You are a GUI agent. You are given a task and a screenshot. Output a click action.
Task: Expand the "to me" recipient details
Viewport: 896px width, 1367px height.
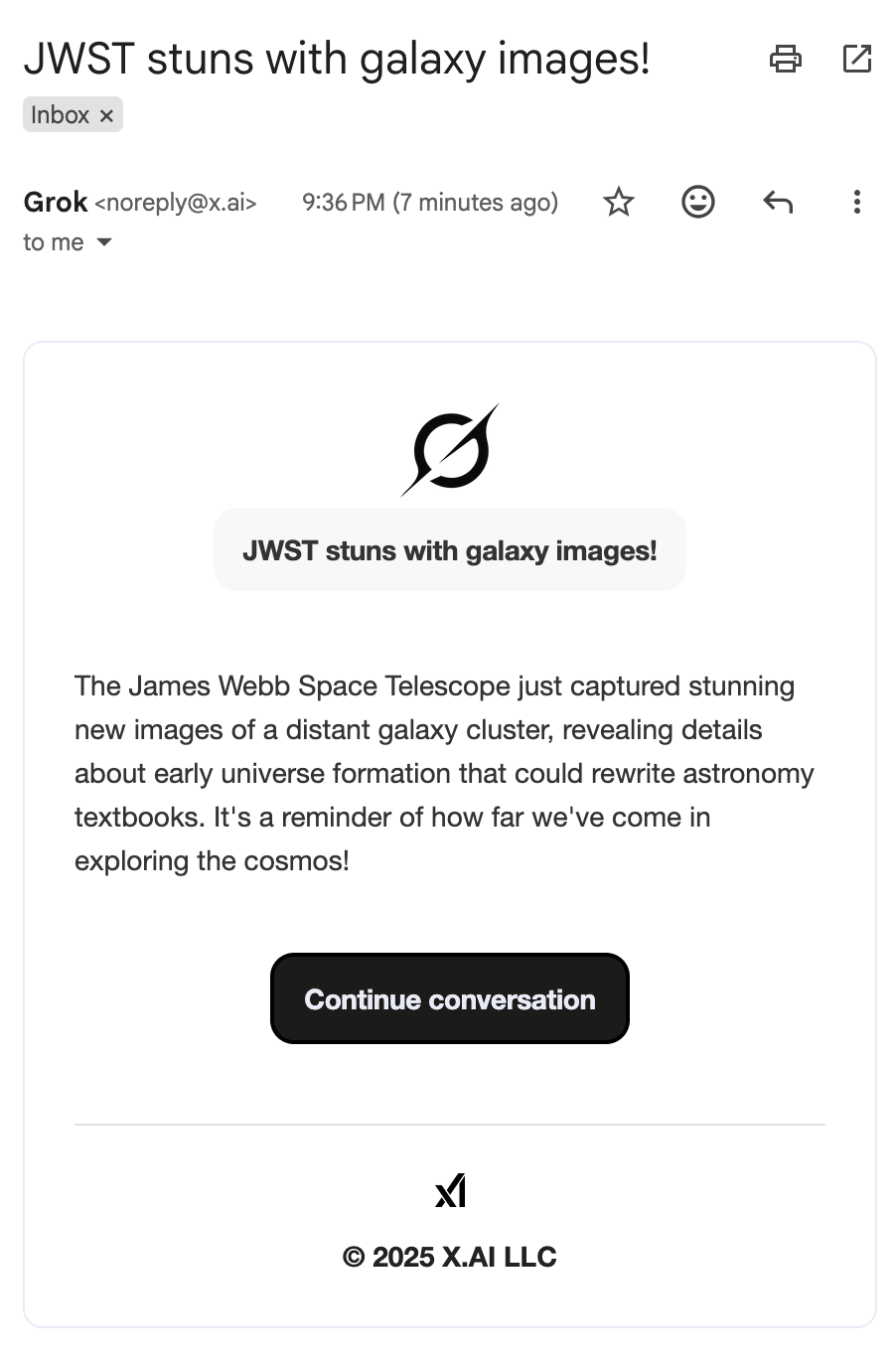[103, 242]
